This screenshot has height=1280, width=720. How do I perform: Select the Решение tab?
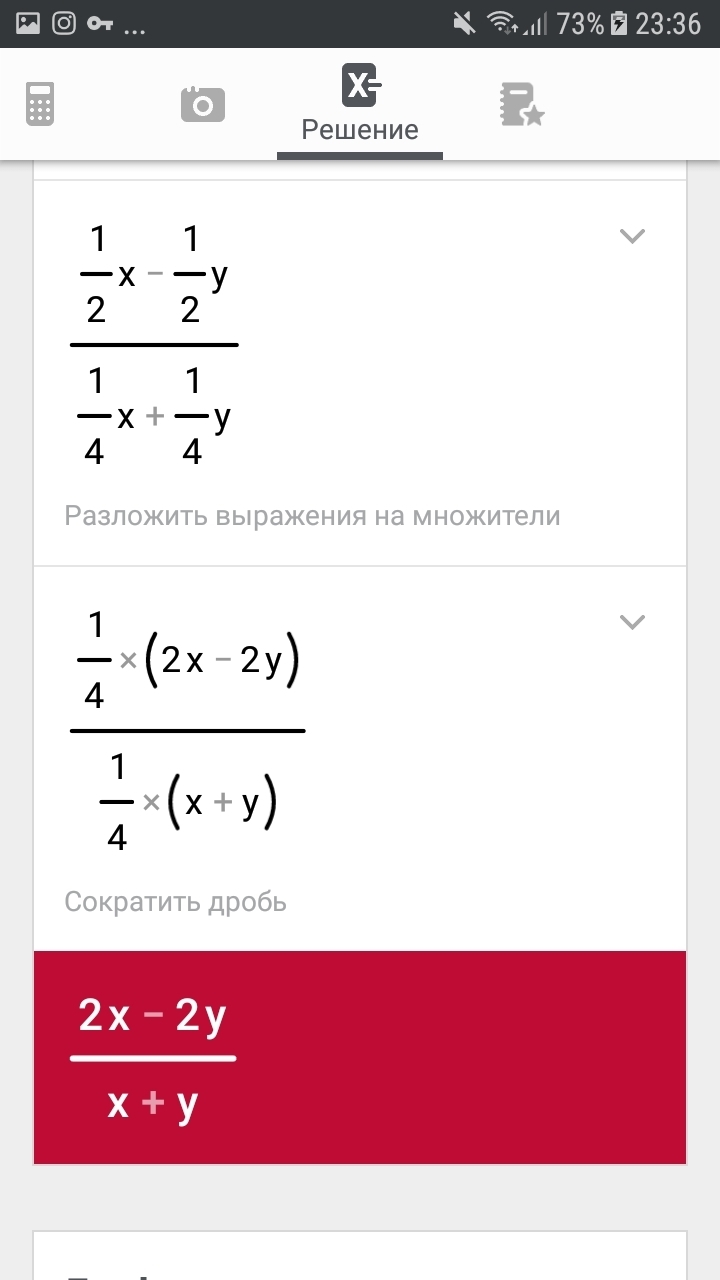coord(360,104)
